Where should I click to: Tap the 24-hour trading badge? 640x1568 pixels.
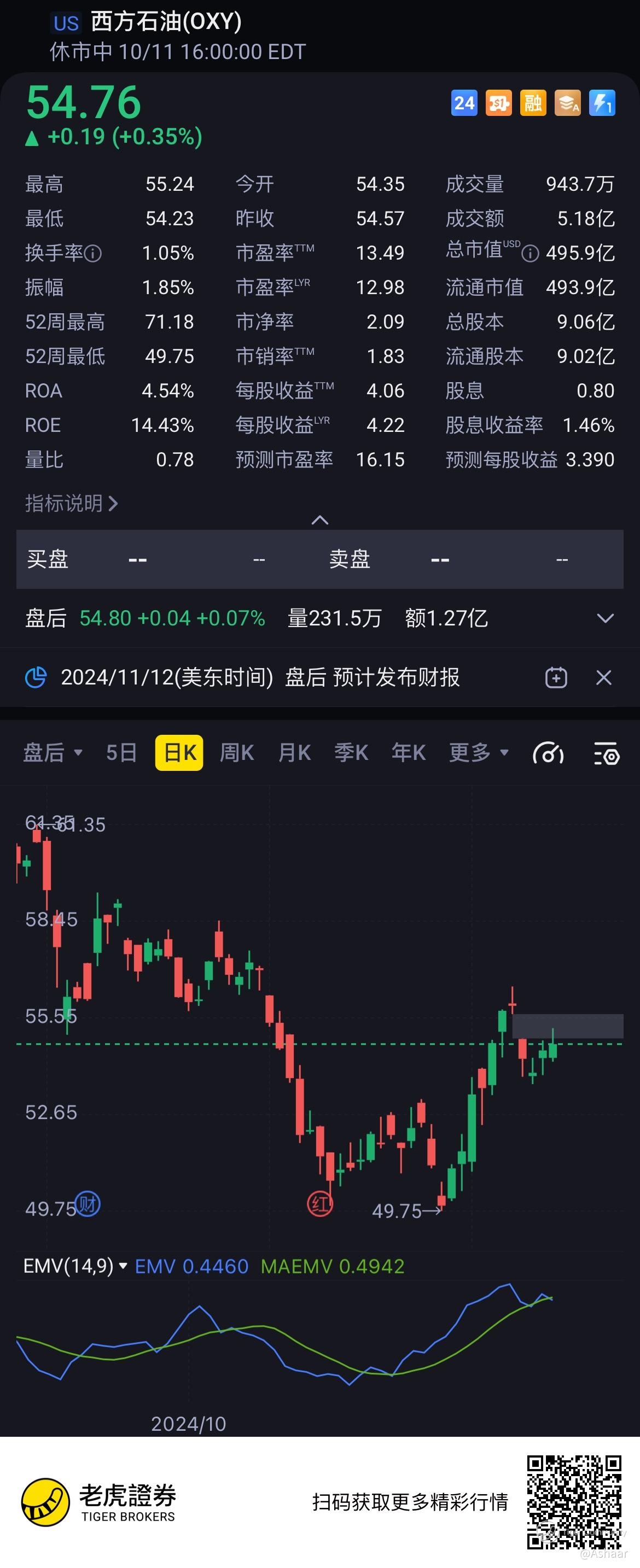coord(464,103)
